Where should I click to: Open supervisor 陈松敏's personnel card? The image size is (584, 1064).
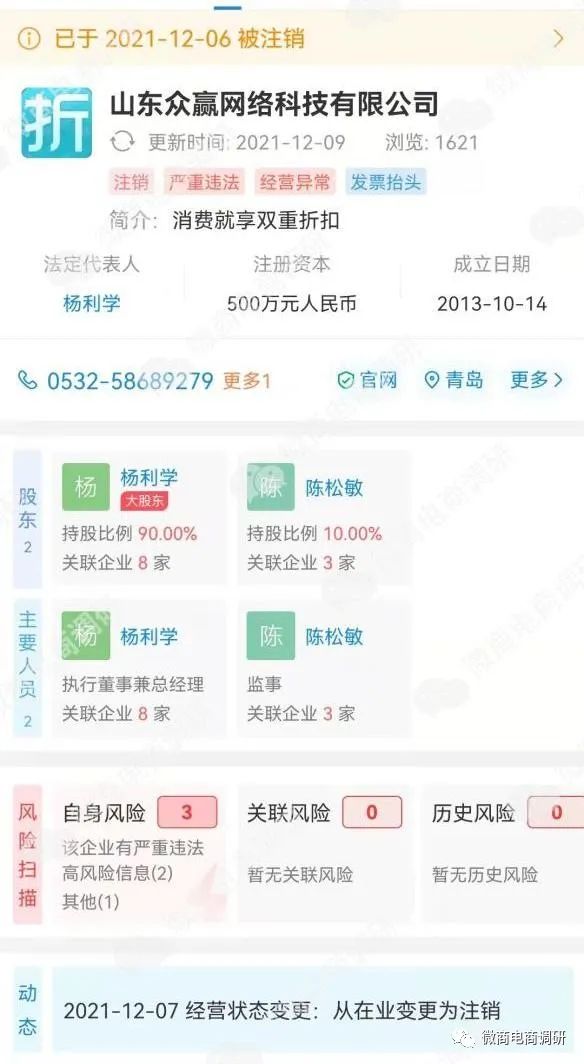tap(324, 668)
